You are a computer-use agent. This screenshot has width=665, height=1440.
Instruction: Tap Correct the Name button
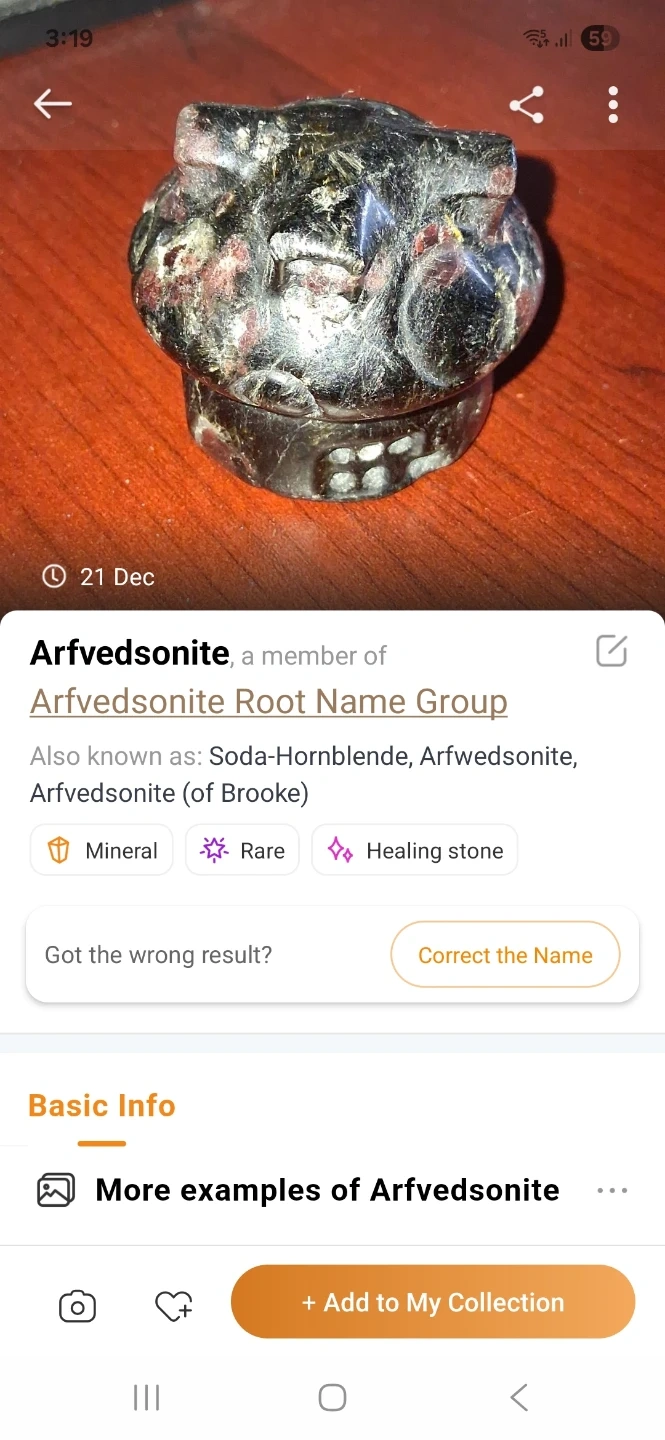pos(505,955)
